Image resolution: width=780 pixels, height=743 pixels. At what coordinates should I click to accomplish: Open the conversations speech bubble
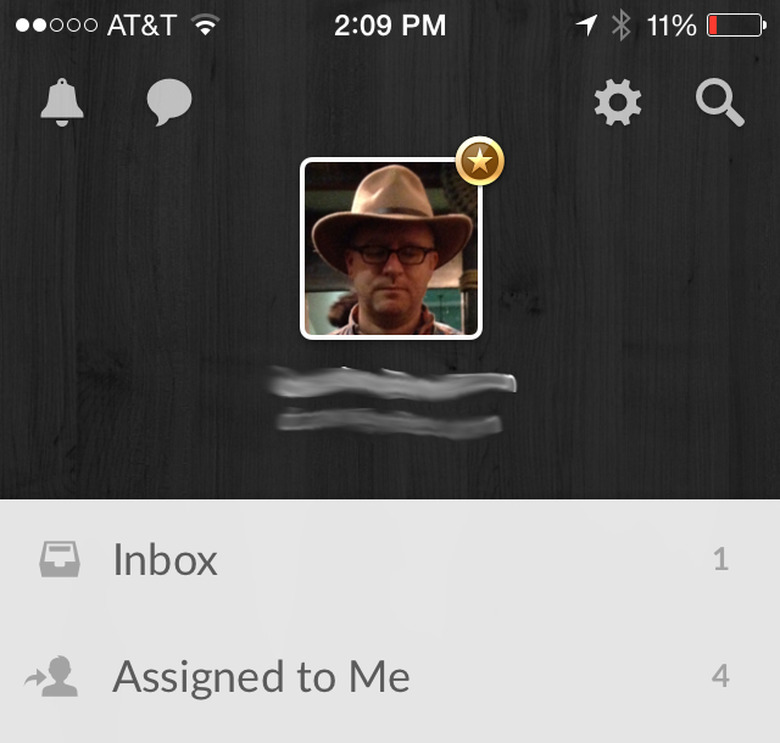pyautogui.click(x=169, y=103)
